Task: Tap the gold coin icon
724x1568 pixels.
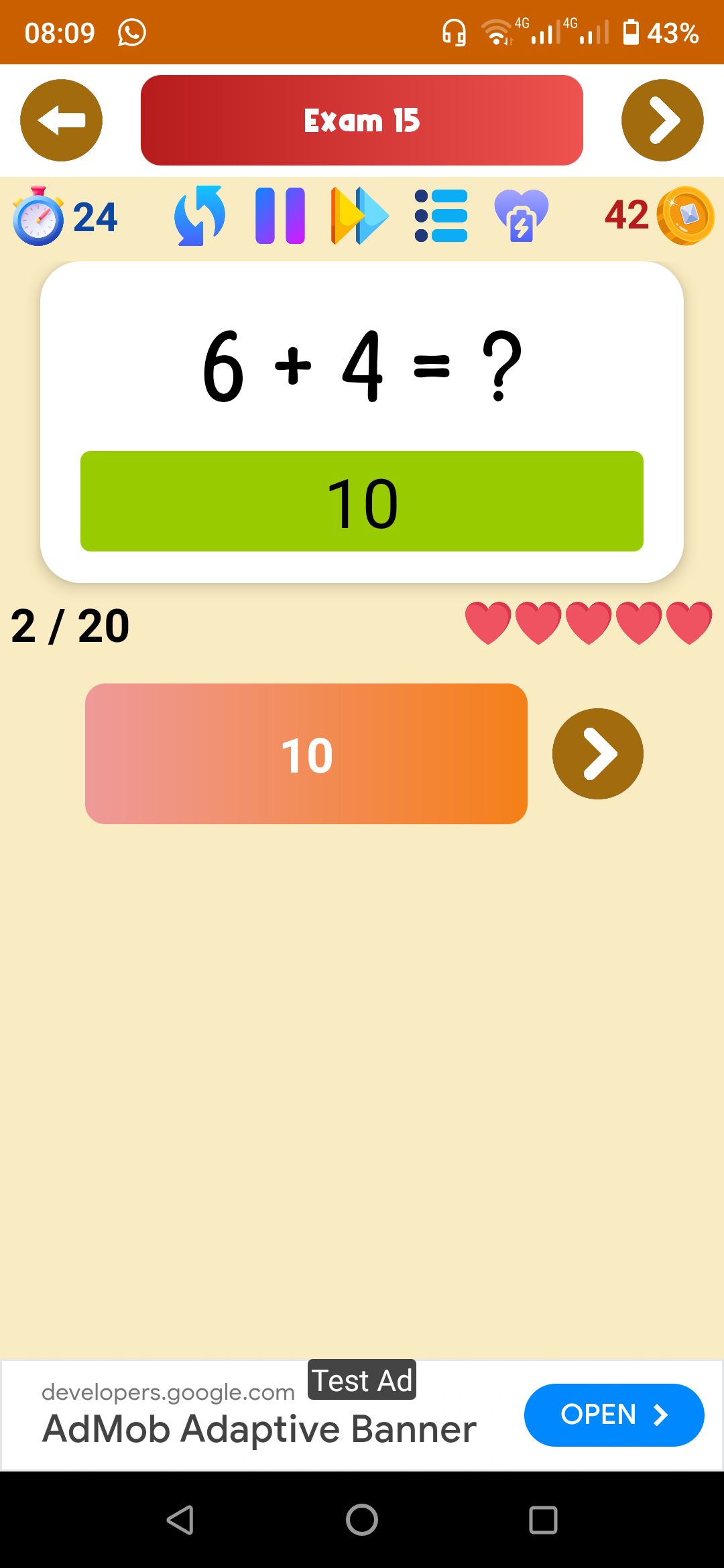Action: tap(685, 216)
